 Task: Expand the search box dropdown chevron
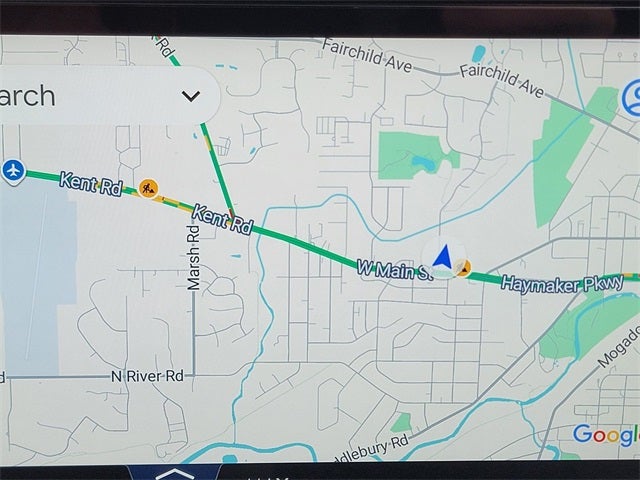191,97
